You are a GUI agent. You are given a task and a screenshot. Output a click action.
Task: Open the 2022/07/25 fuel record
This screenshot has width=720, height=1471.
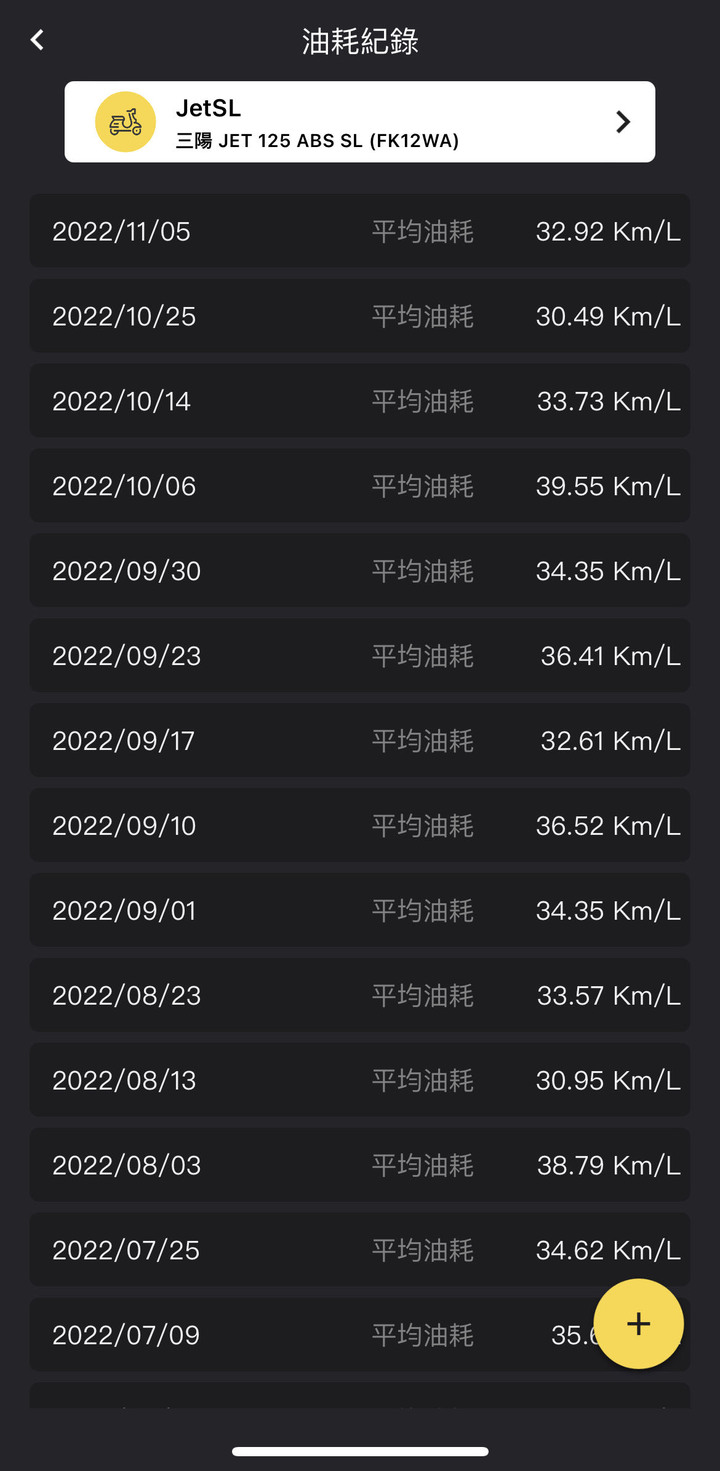(x=360, y=1251)
